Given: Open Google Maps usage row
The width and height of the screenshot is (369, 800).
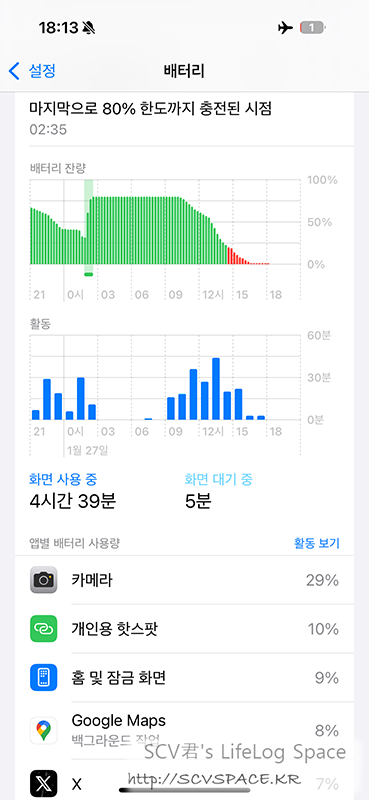Looking at the screenshot, I should [x=184, y=730].
